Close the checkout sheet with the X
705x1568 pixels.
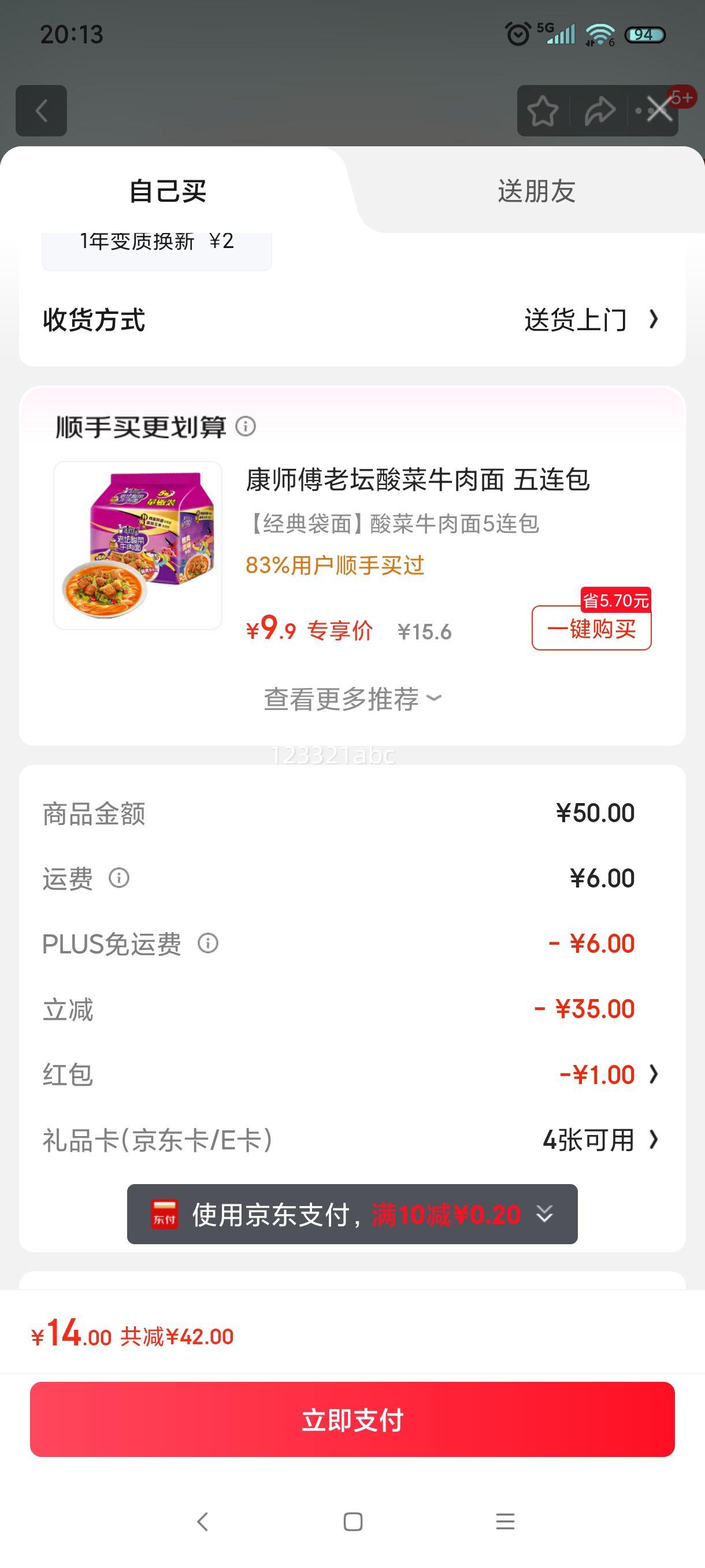[659, 110]
